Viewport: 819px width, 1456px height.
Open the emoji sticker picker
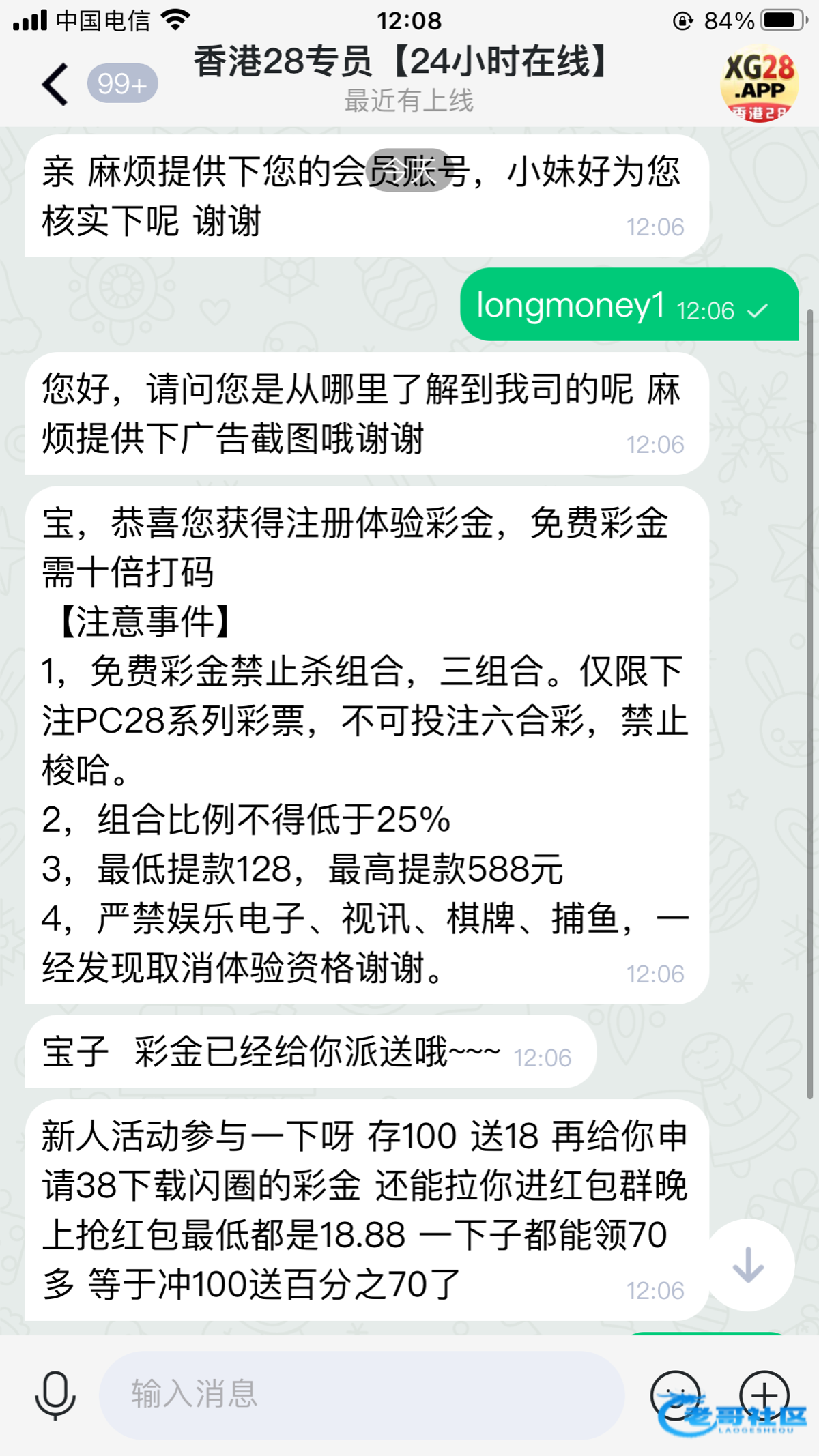[675, 1395]
